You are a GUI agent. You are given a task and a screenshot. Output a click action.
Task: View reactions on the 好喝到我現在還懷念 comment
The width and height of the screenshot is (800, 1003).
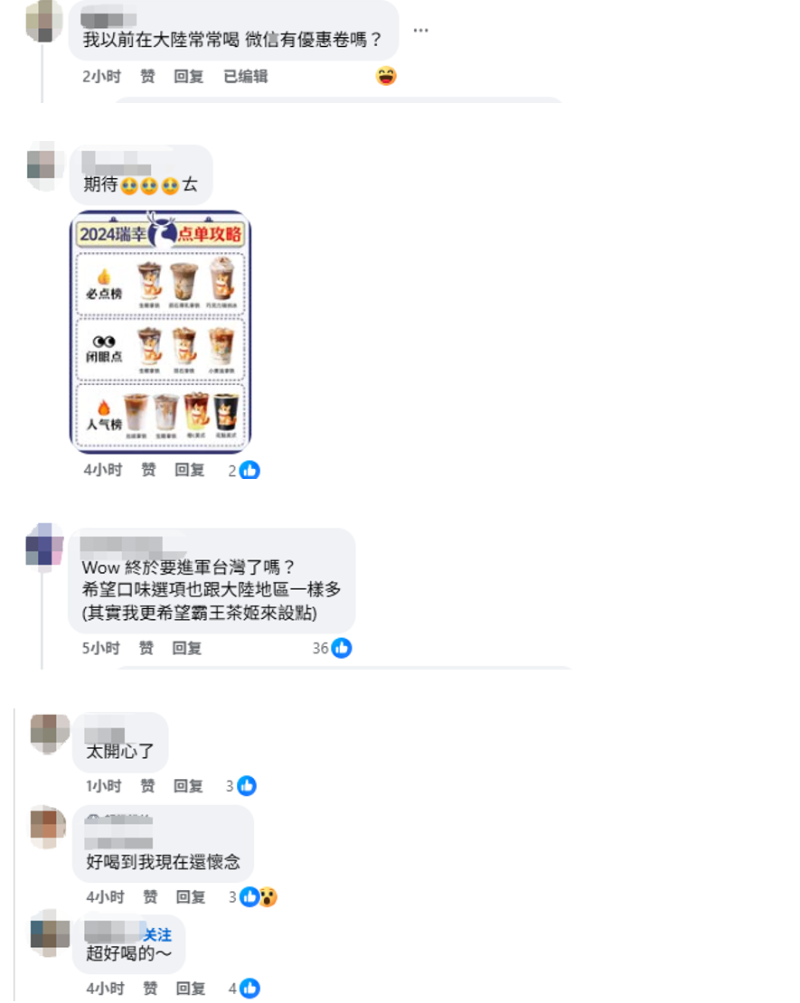(256, 897)
